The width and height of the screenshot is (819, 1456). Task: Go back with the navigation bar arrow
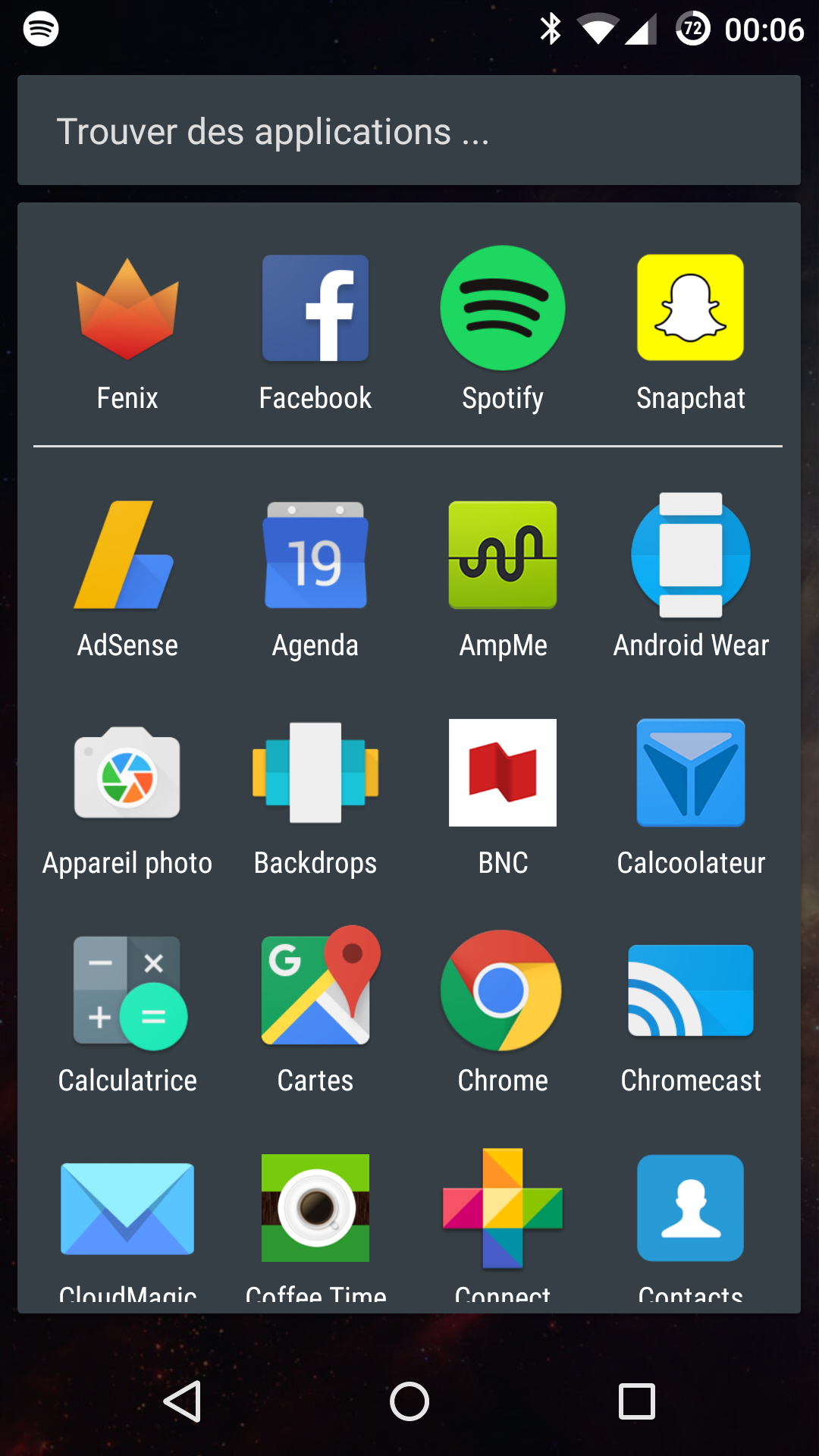point(182,1401)
